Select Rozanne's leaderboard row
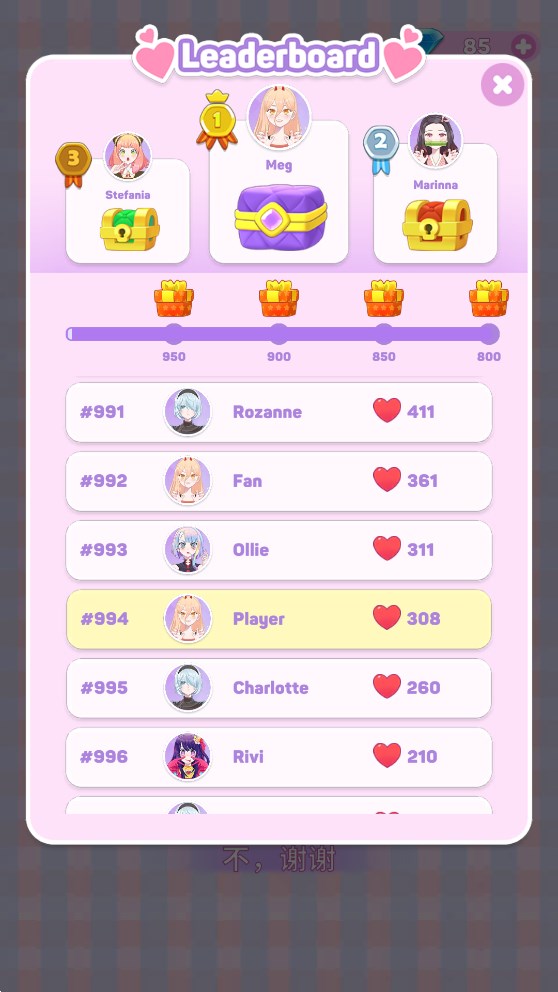Viewport: 558px width, 992px height. click(279, 412)
